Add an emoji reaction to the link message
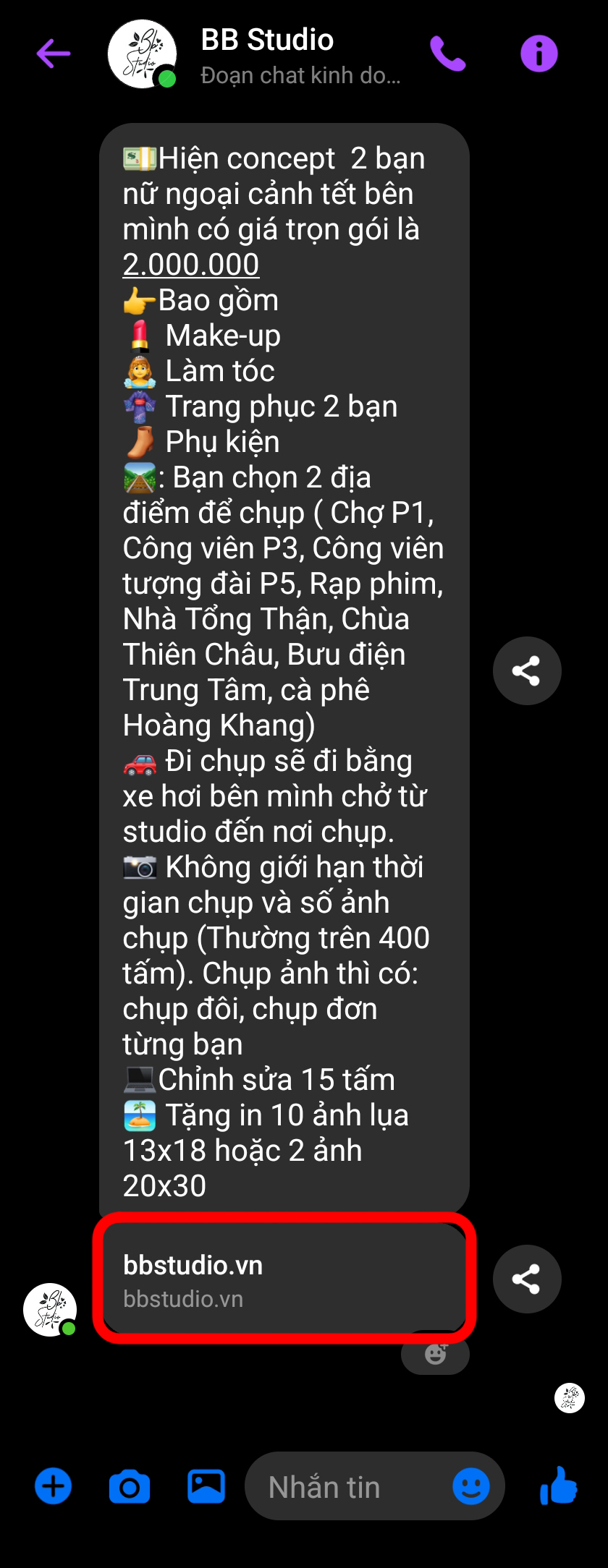The width and height of the screenshot is (608, 1568). tap(436, 1354)
